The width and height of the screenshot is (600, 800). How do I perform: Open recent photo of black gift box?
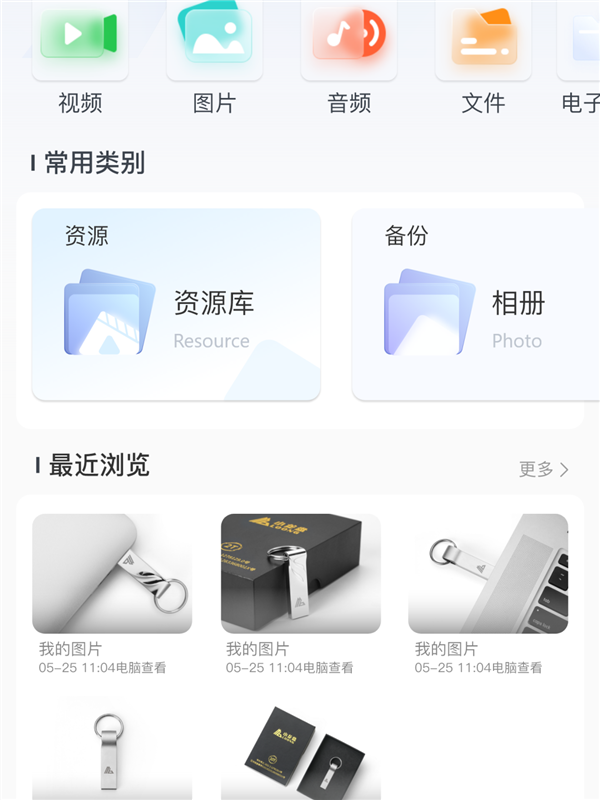pos(300,573)
